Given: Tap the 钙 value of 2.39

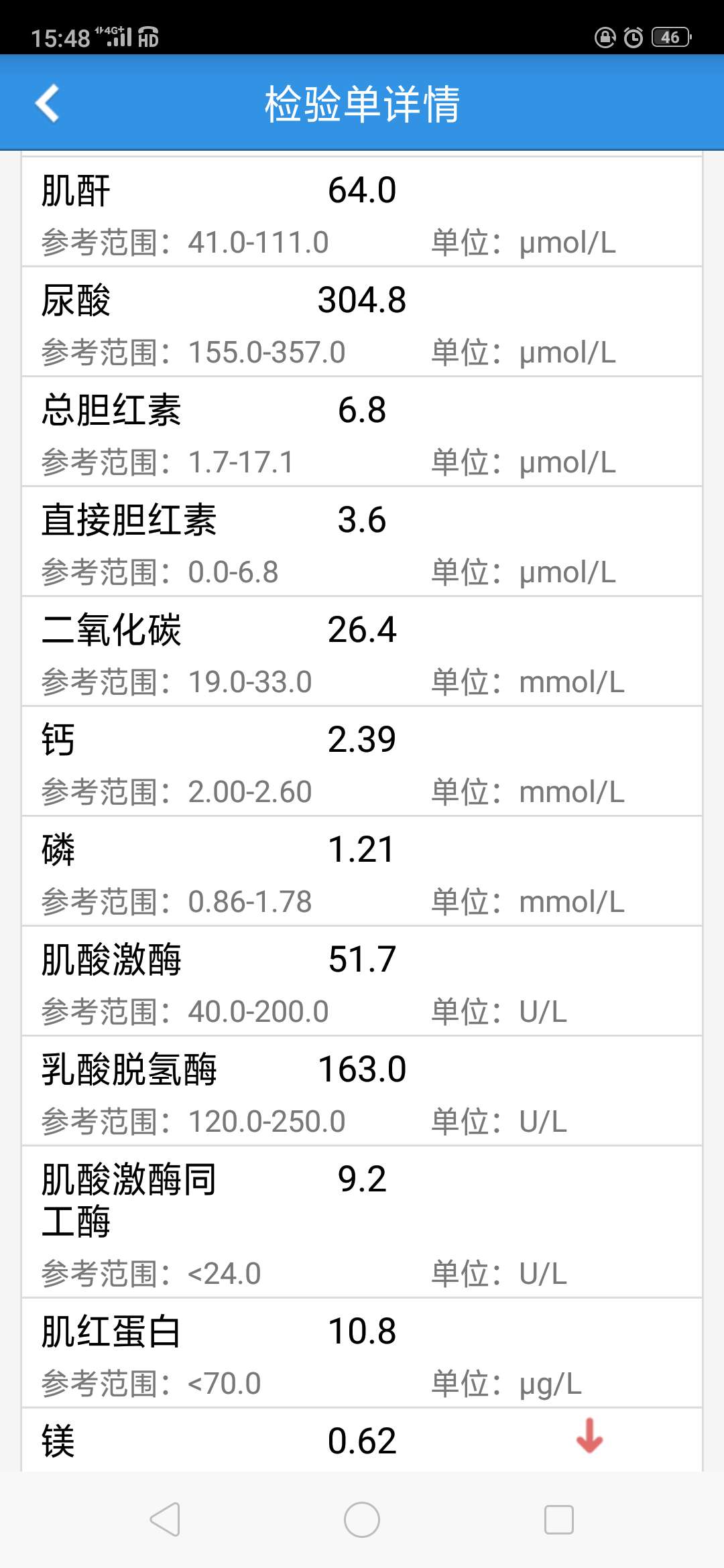Looking at the screenshot, I should click(x=362, y=739).
